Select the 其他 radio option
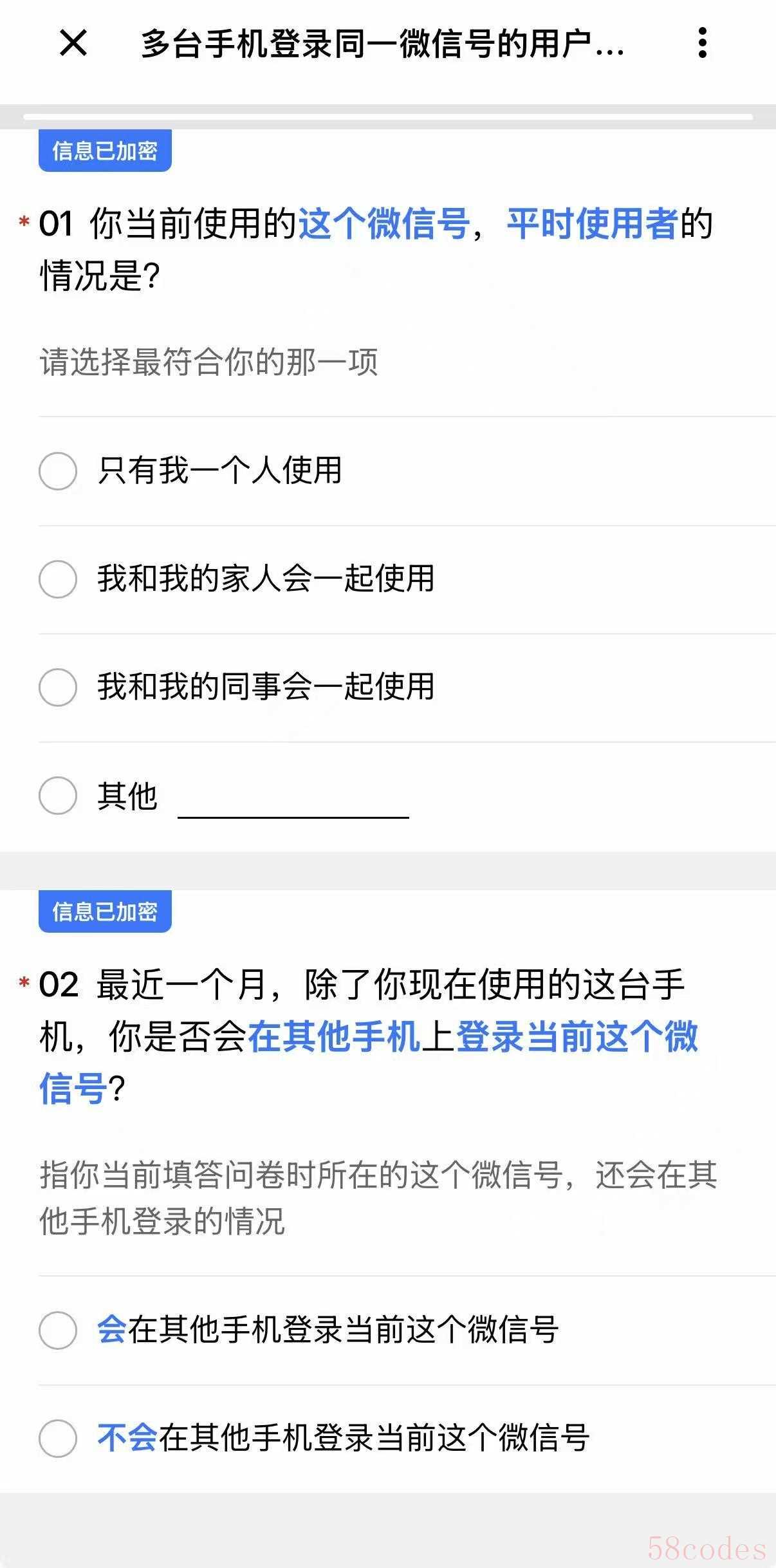The height and width of the screenshot is (1568, 776). pyautogui.click(x=58, y=795)
